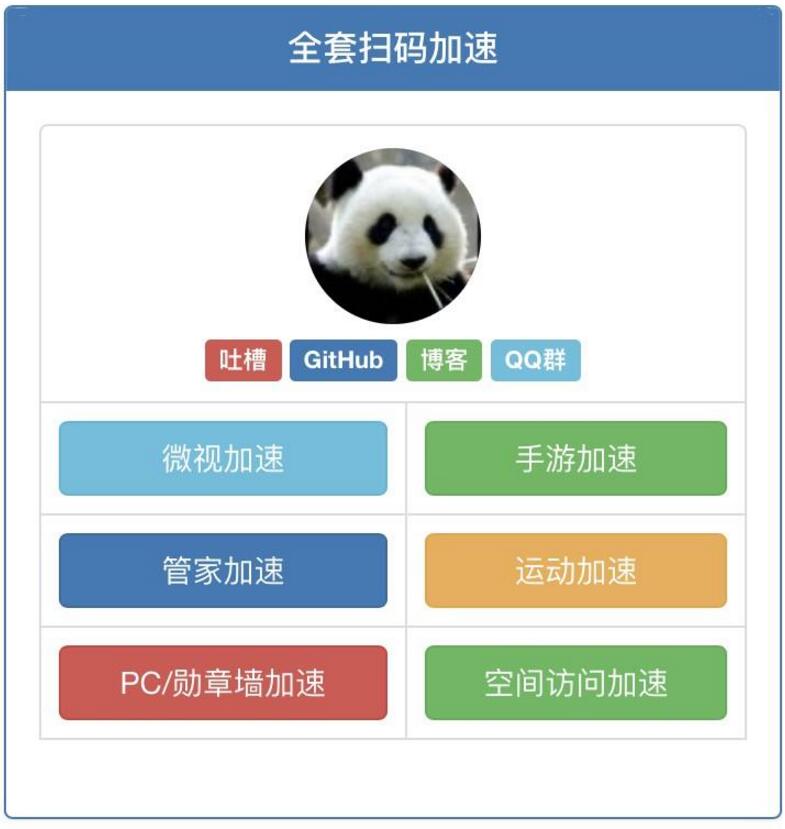Tap the 吐槽 chip
This screenshot has height=829, width=785.
[243, 361]
